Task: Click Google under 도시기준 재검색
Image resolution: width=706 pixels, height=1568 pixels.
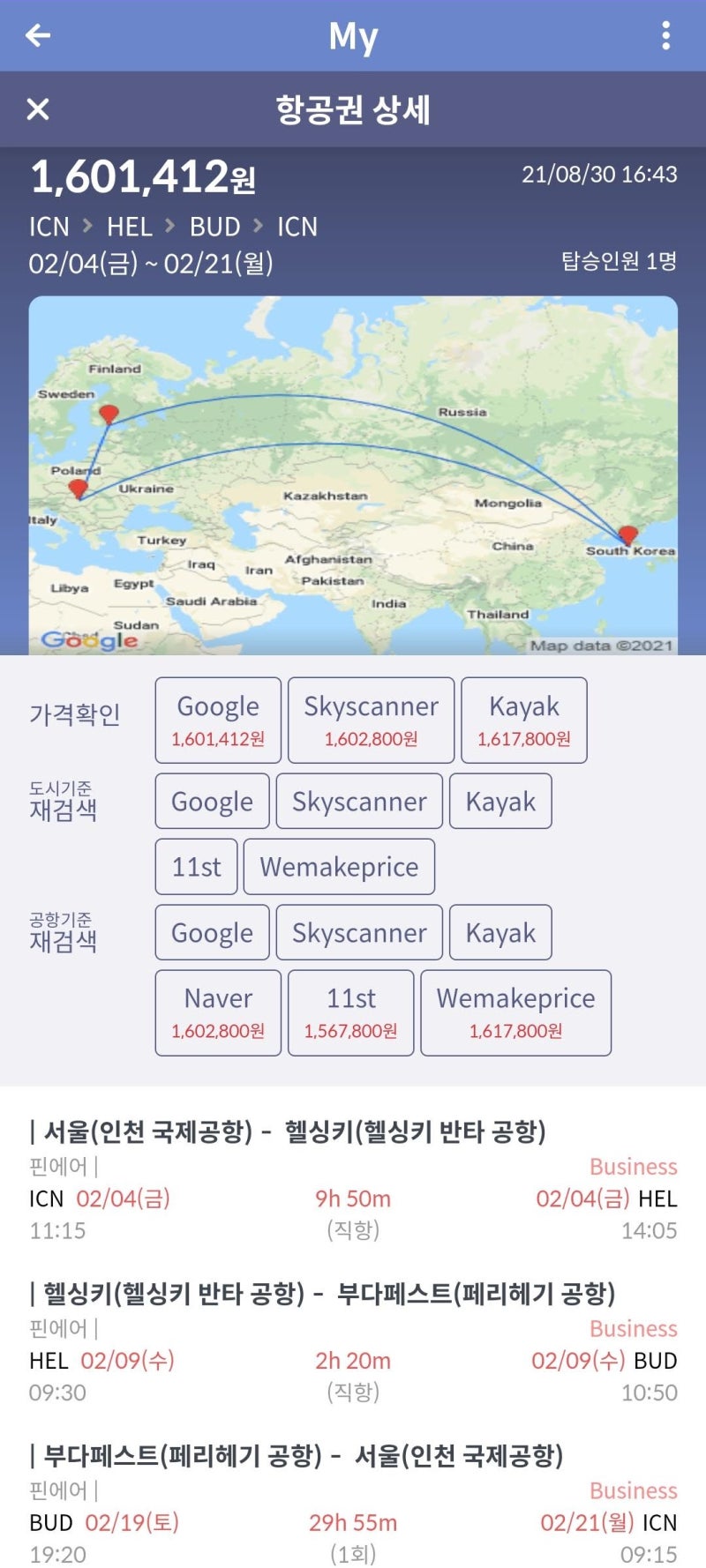Action: pyautogui.click(x=212, y=801)
